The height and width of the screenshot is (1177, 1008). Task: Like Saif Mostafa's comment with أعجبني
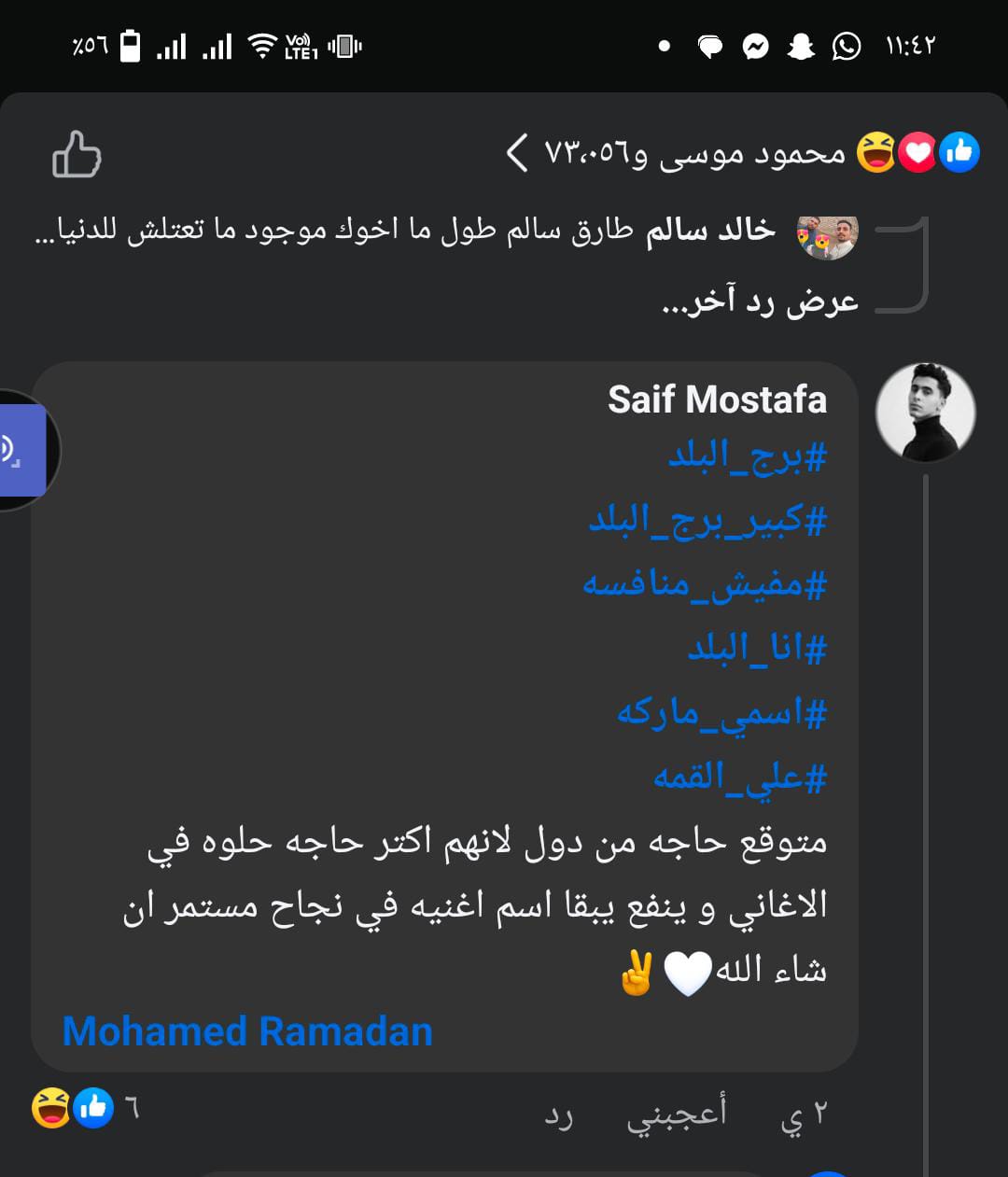677,1113
